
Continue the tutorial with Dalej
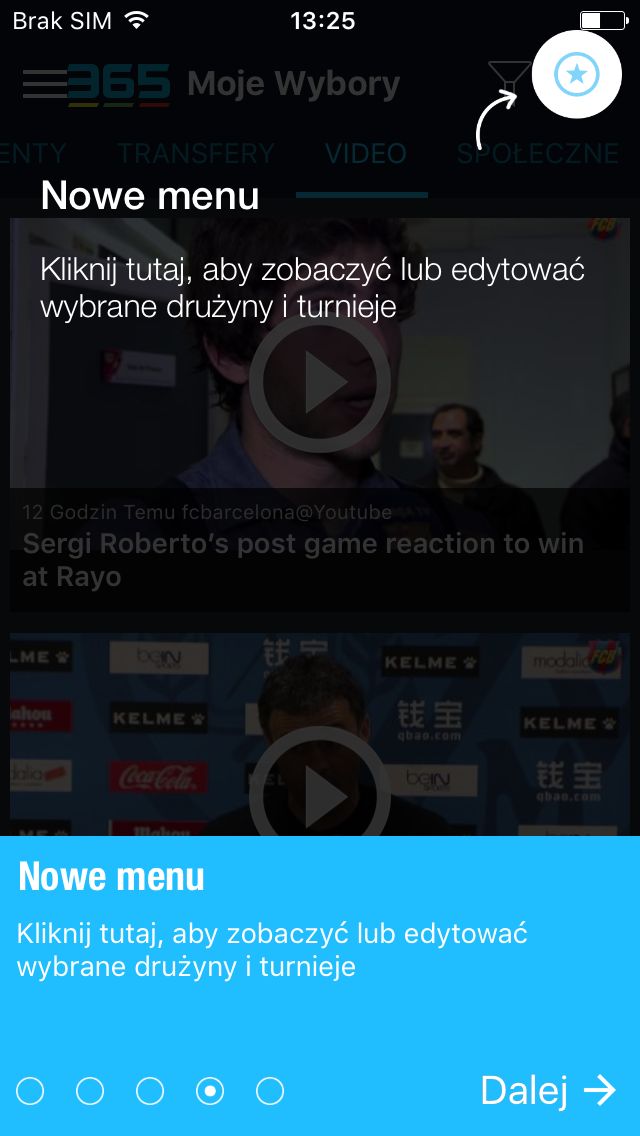pyautogui.click(x=549, y=1090)
